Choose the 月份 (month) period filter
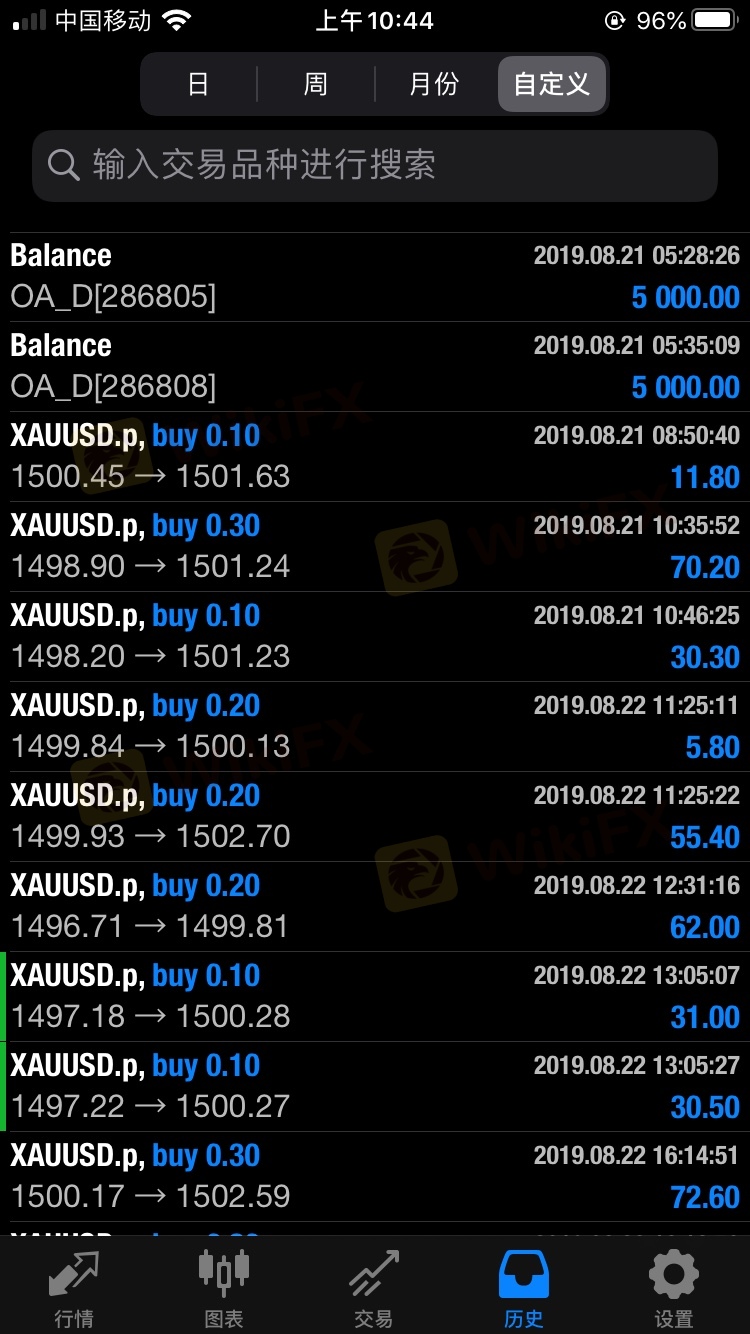This screenshot has width=750, height=1334. (433, 84)
